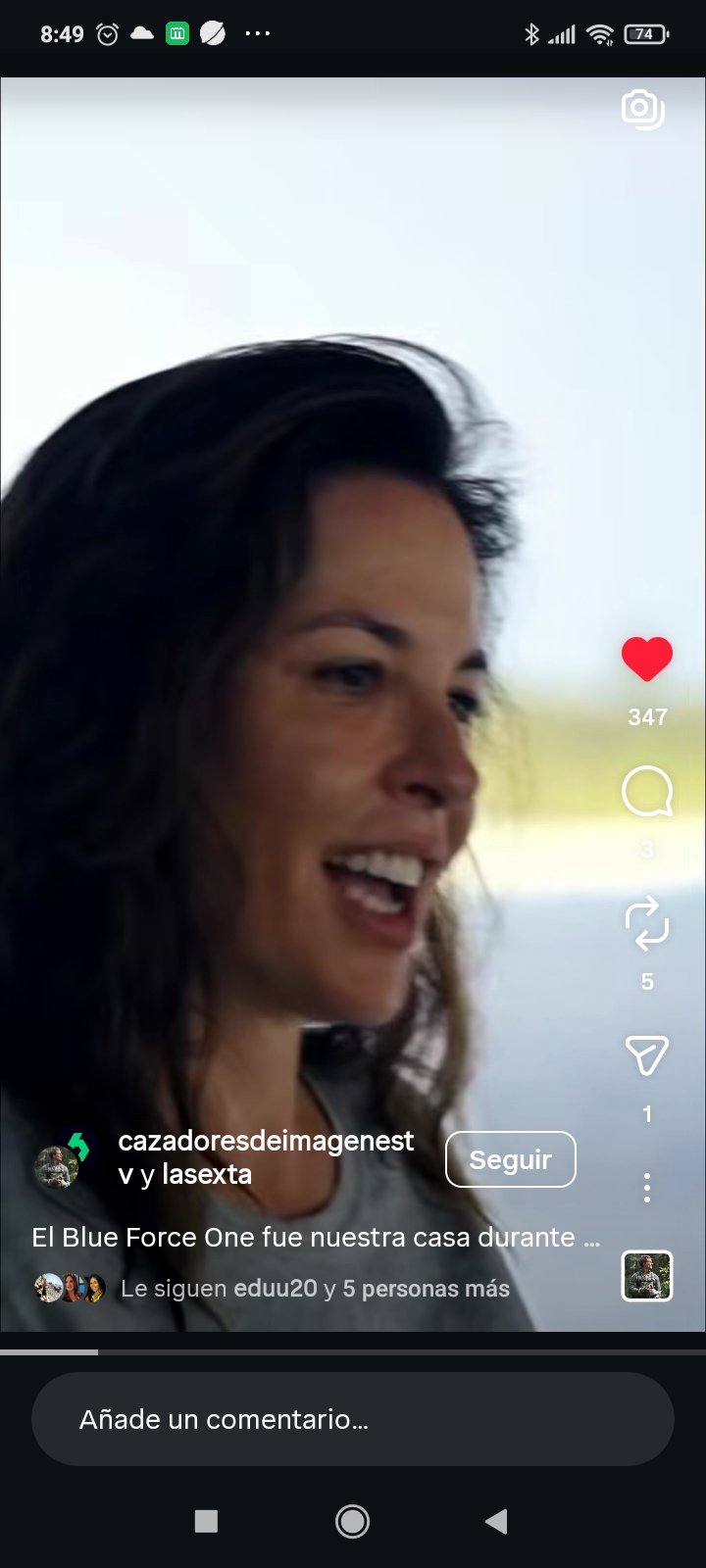Screen dimensions: 706x1568
Task: Repost this reel
Action: 647,924
